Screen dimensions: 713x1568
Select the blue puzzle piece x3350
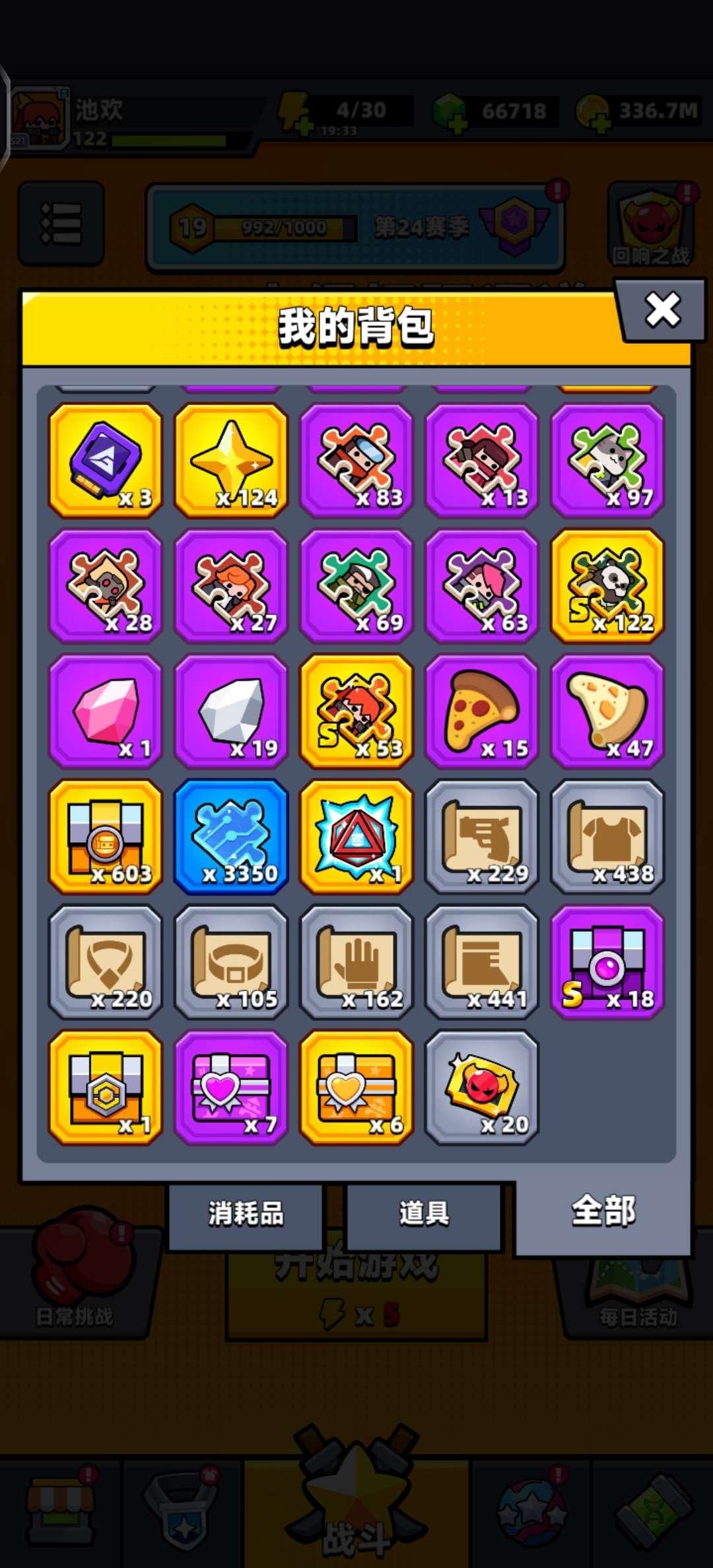coord(231,837)
